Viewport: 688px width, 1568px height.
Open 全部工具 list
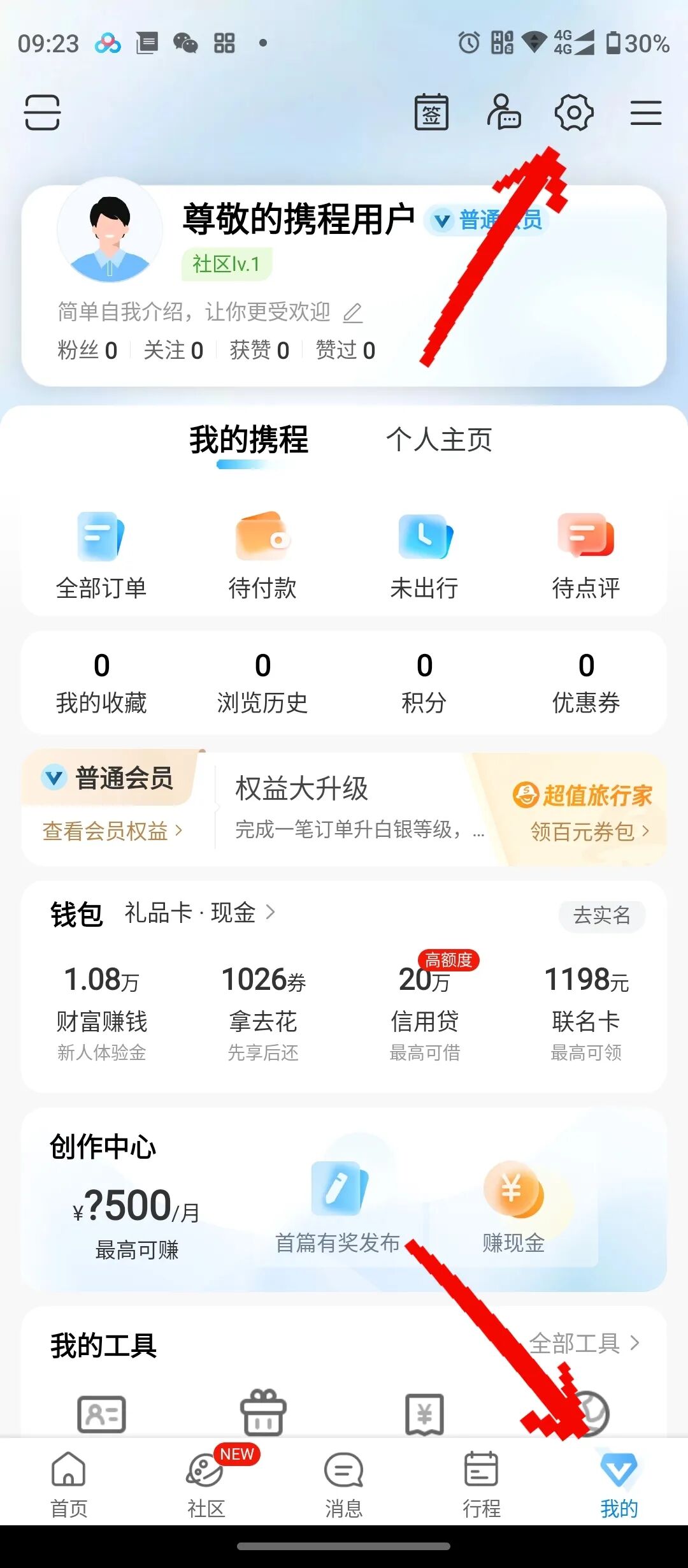pos(584,1343)
